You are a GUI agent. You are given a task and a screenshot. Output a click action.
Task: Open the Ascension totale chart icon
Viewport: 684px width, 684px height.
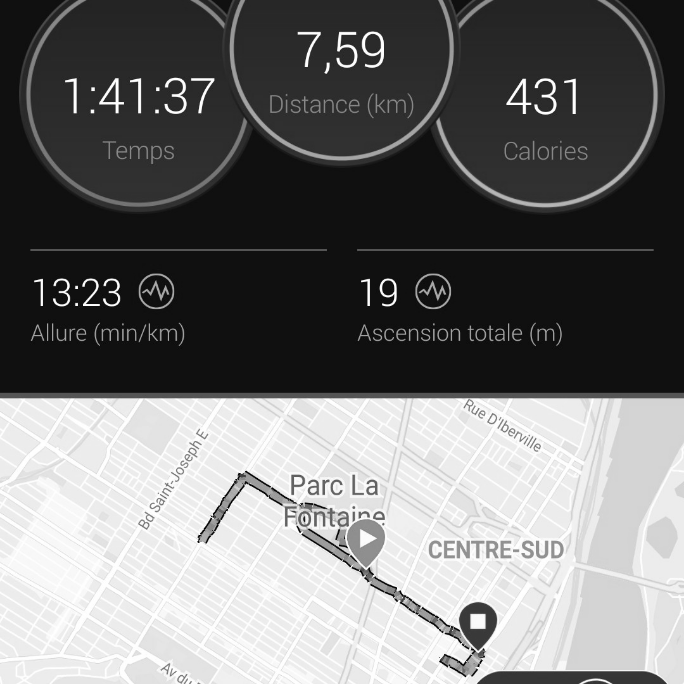(433, 292)
